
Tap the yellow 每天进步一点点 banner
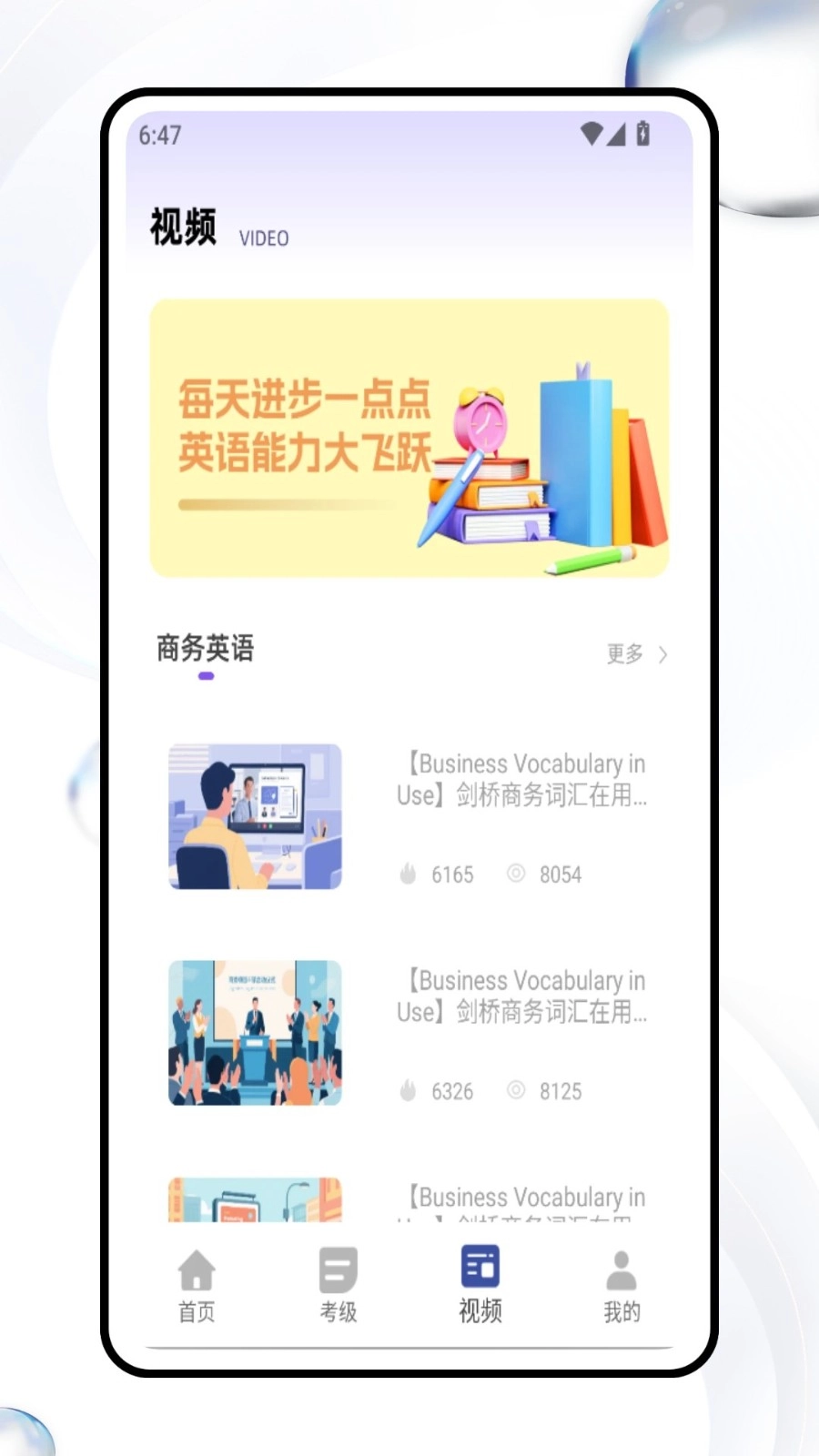[x=409, y=435]
